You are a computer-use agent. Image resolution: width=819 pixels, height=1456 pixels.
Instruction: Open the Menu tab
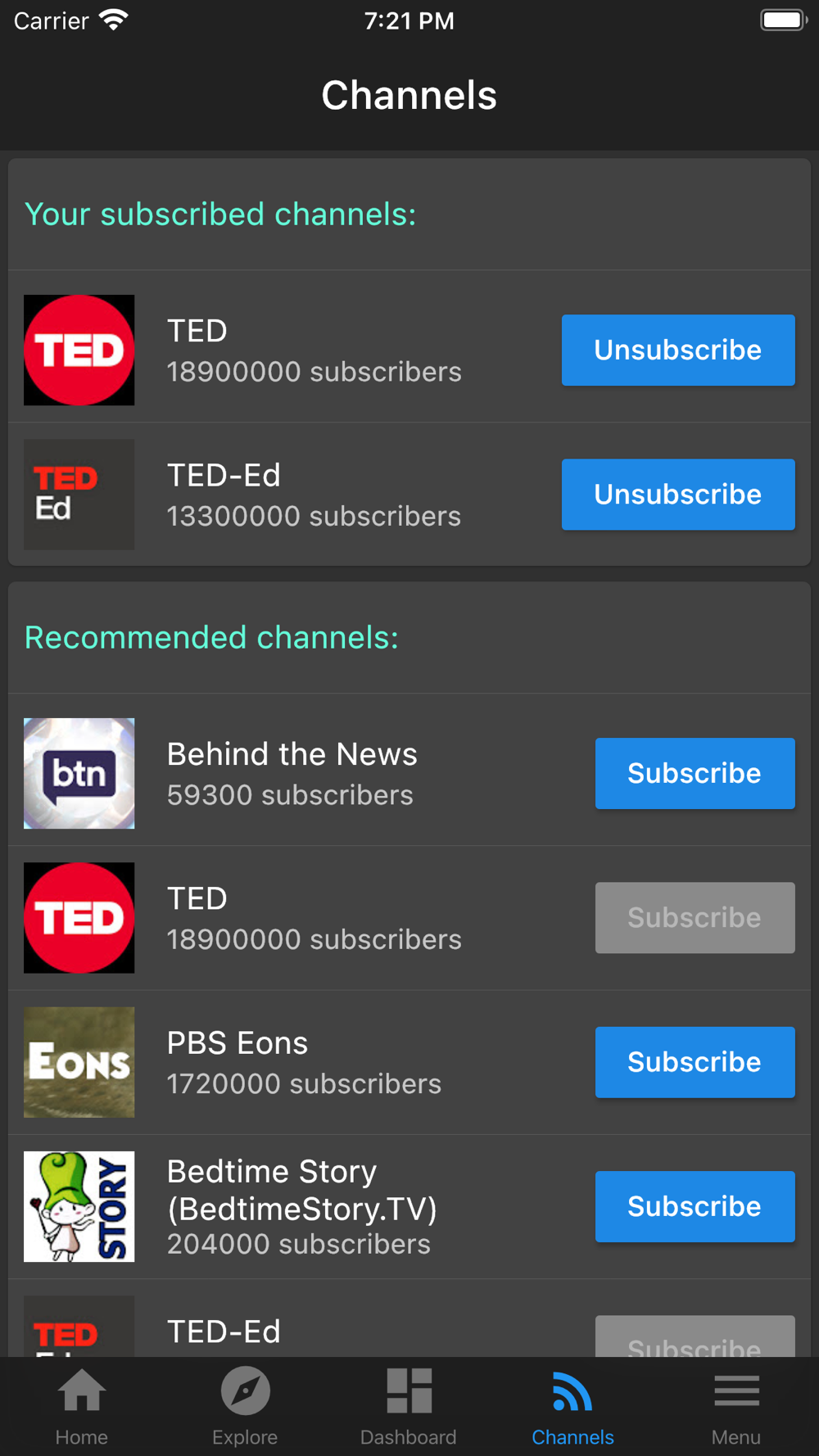736,1406
